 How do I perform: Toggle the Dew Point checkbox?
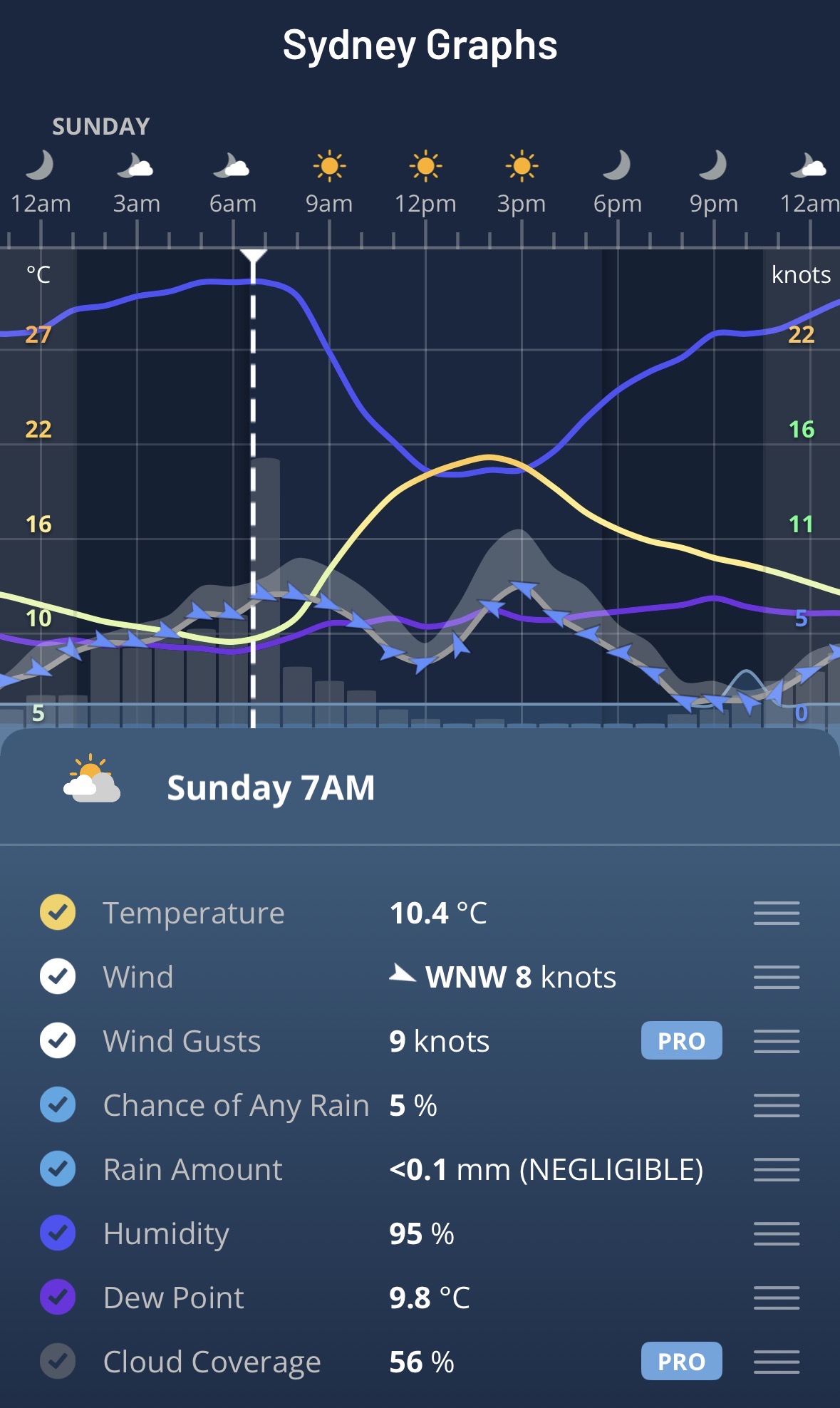(58, 1297)
